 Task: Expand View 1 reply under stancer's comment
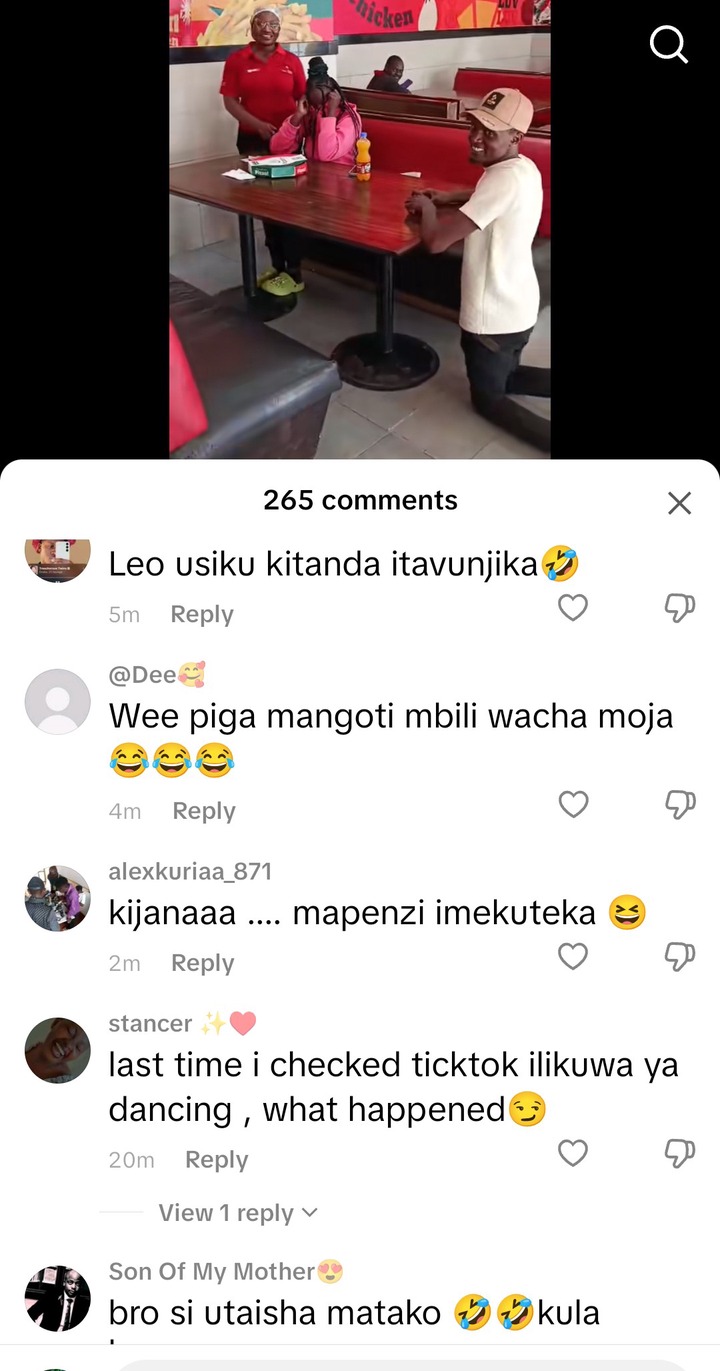[x=238, y=1213]
